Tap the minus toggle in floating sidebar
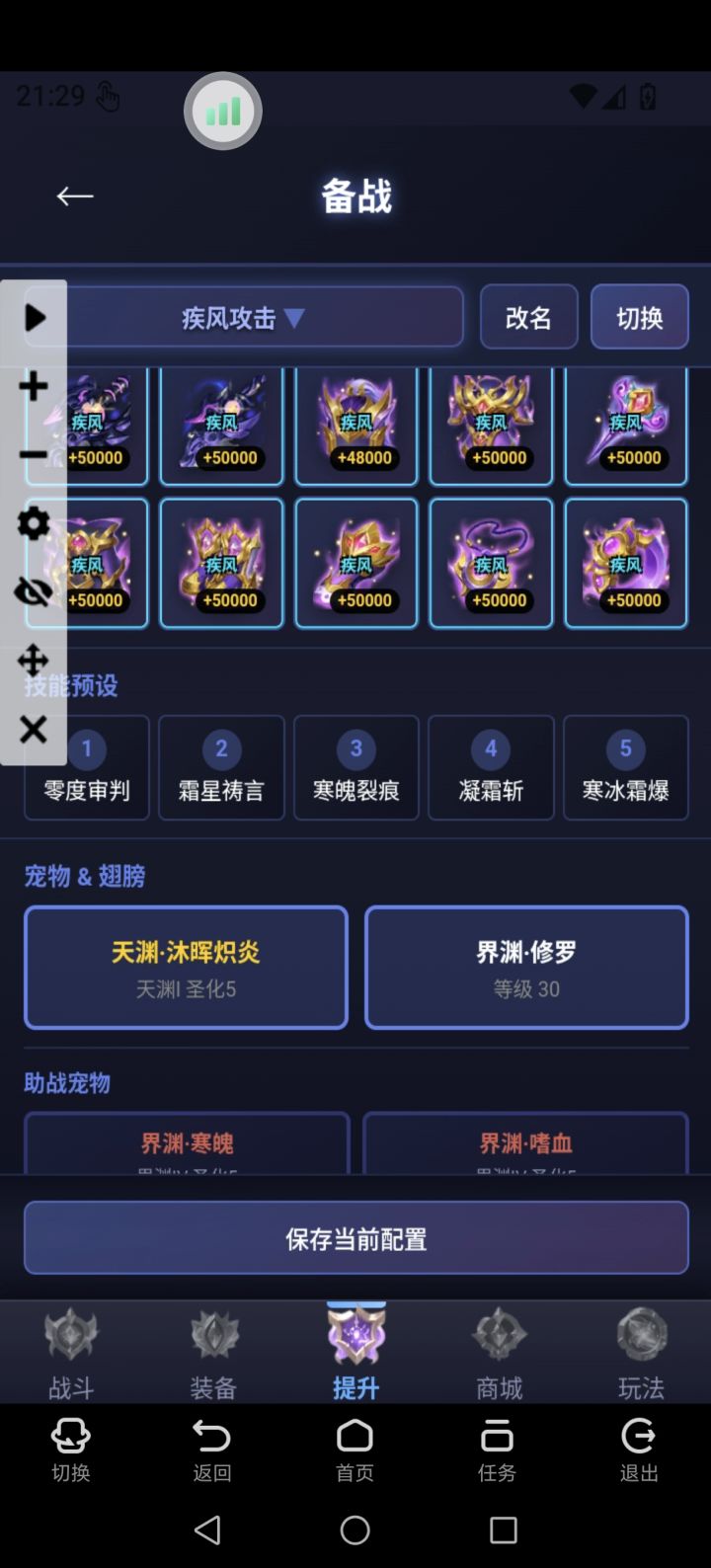 click(x=33, y=455)
